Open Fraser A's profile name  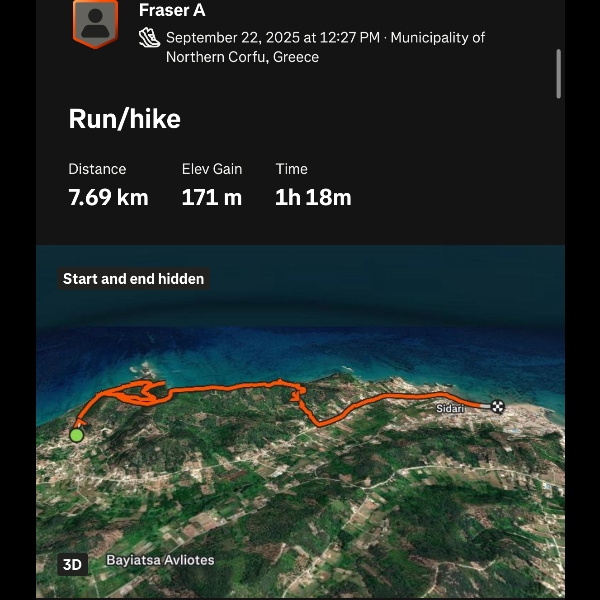click(x=172, y=11)
